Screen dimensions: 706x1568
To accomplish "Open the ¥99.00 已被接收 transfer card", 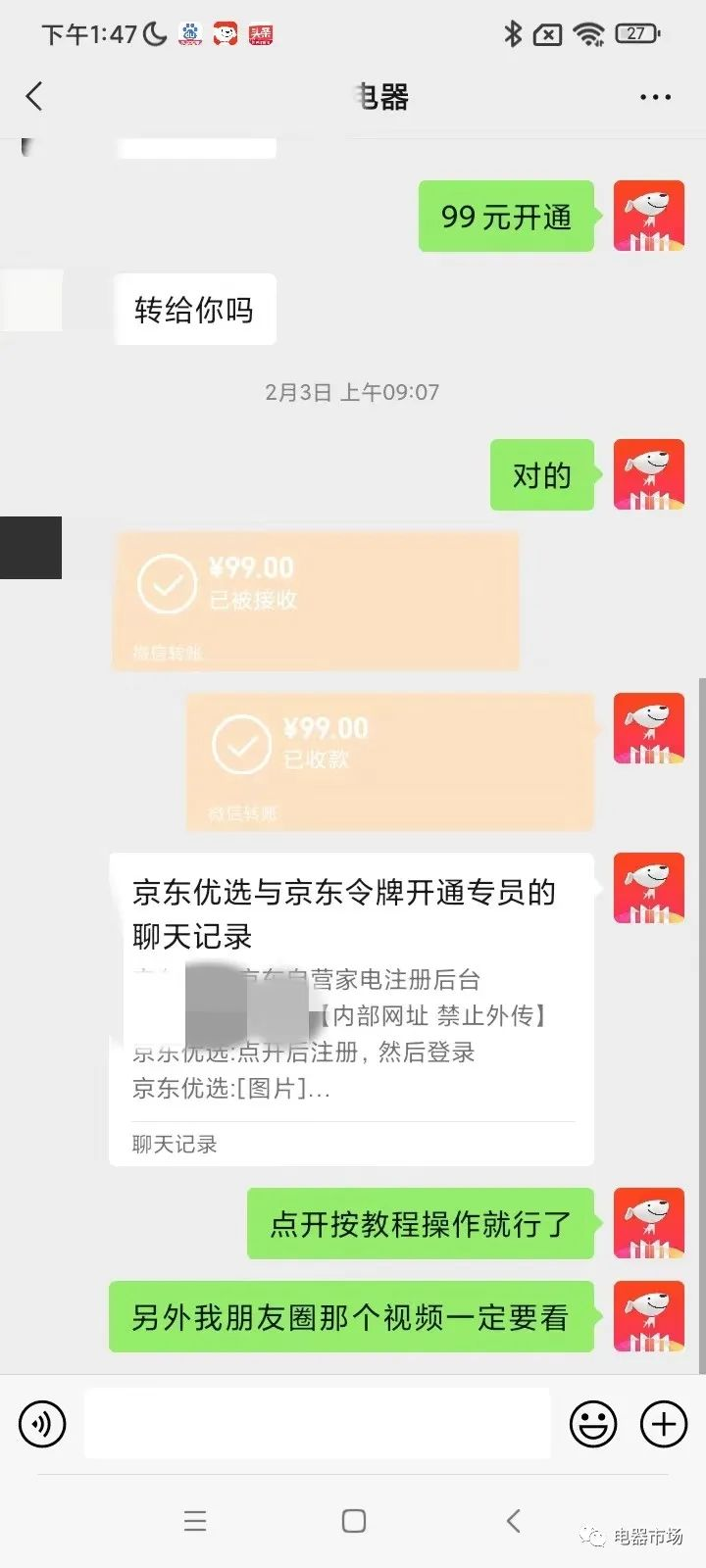I will pos(315,601).
